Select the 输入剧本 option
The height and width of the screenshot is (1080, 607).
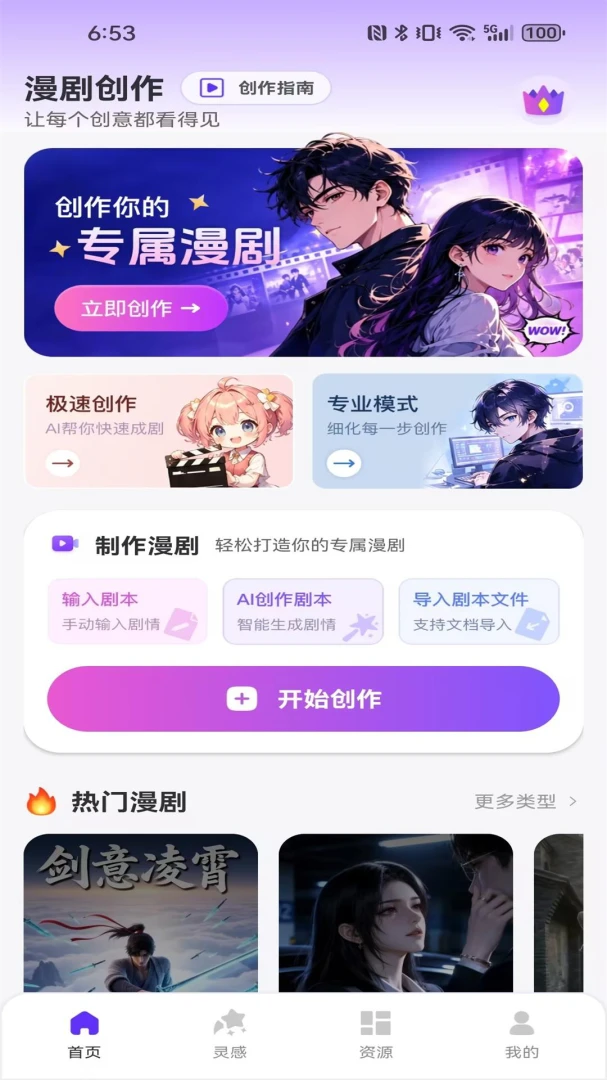[127, 612]
